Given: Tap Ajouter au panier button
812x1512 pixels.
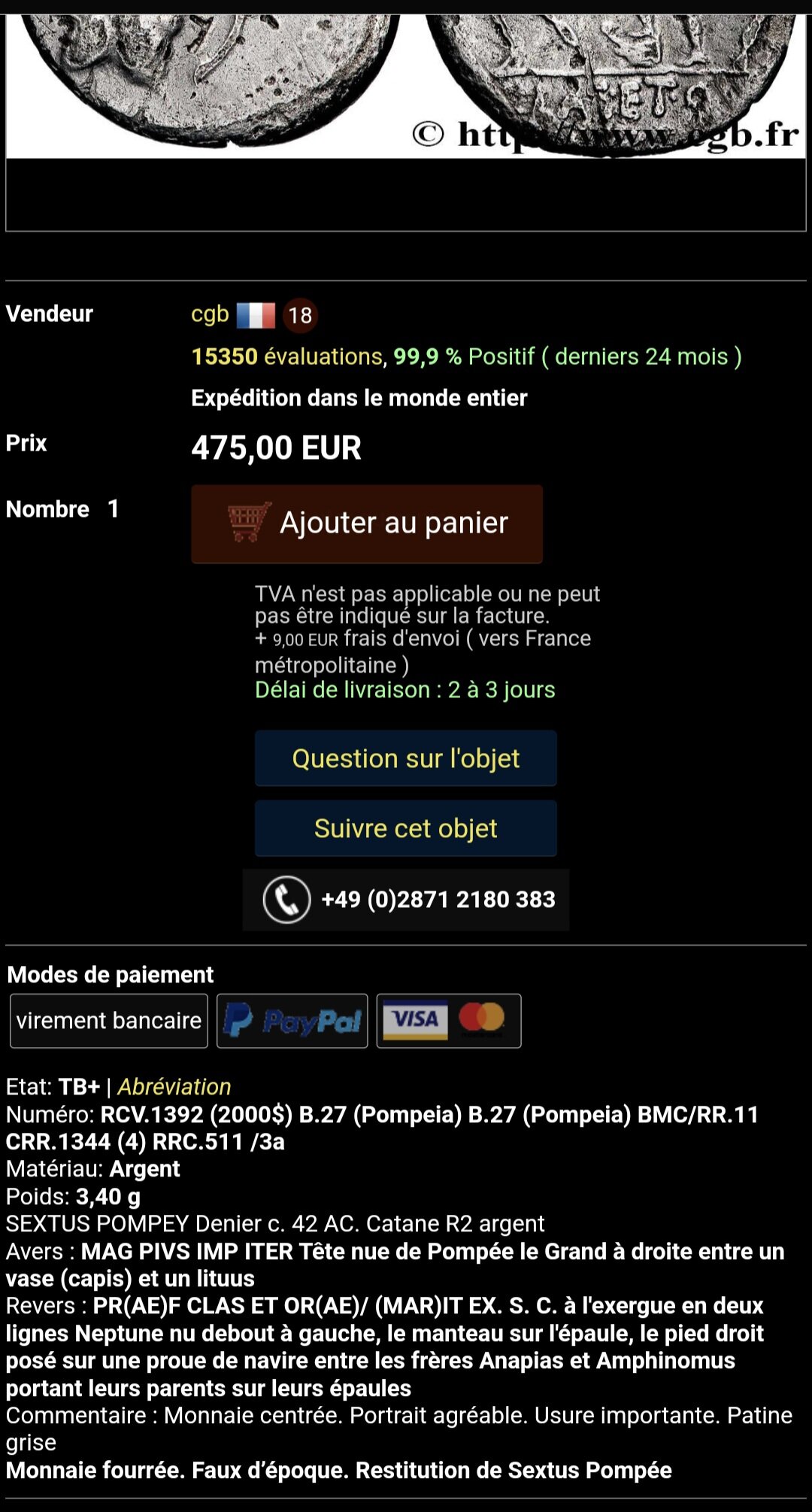Looking at the screenshot, I should click(x=367, y=524).
